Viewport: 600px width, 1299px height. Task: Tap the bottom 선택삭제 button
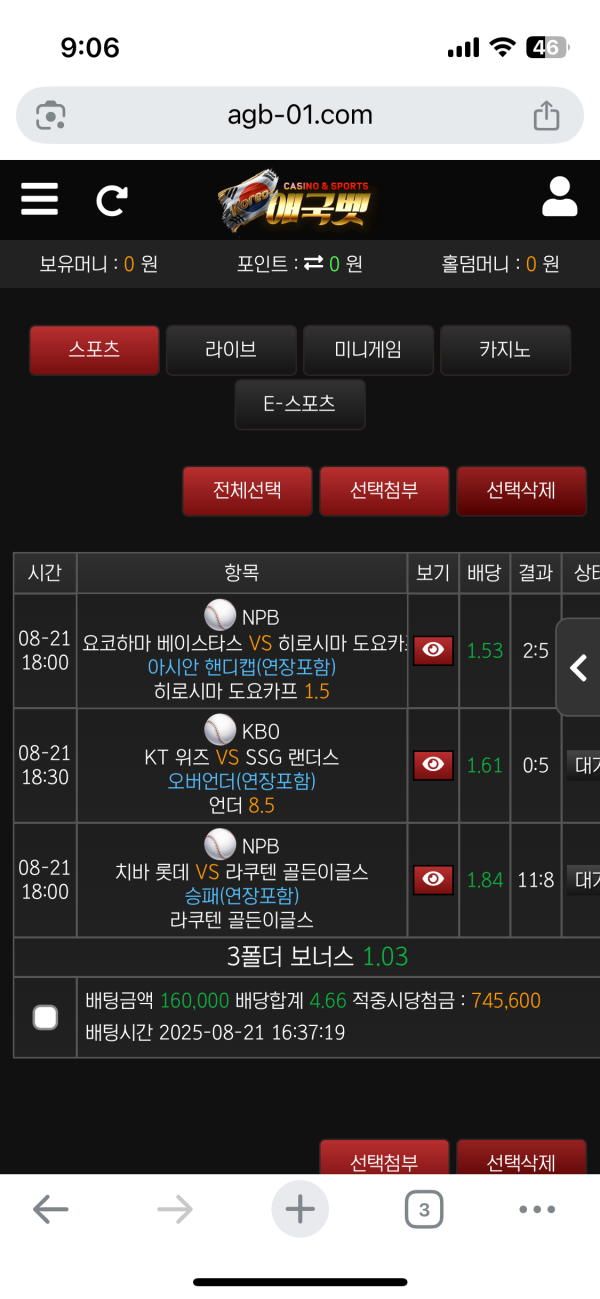click(x=521, y=1160)
